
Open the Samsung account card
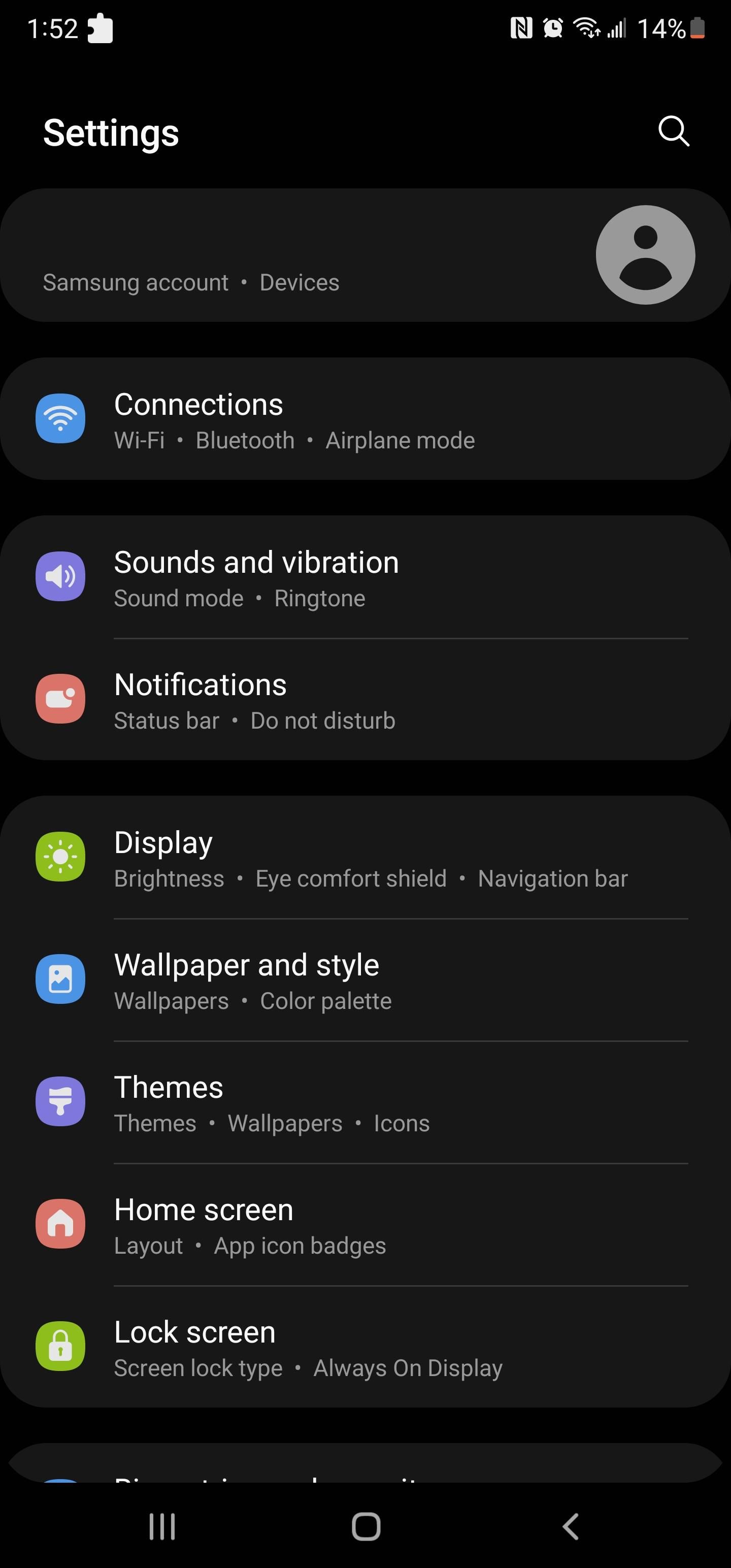(305, 254)
